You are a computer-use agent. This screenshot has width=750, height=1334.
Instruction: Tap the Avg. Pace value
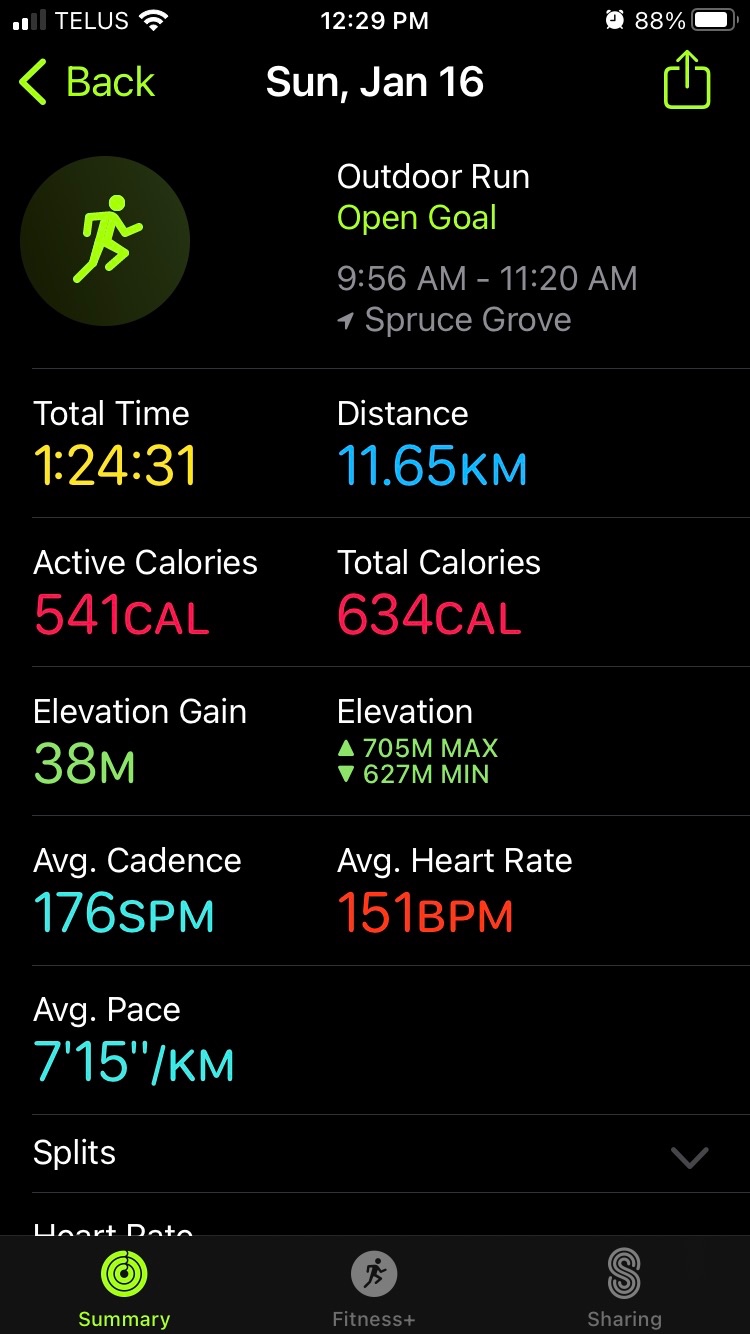click(x=135, y=1062)
